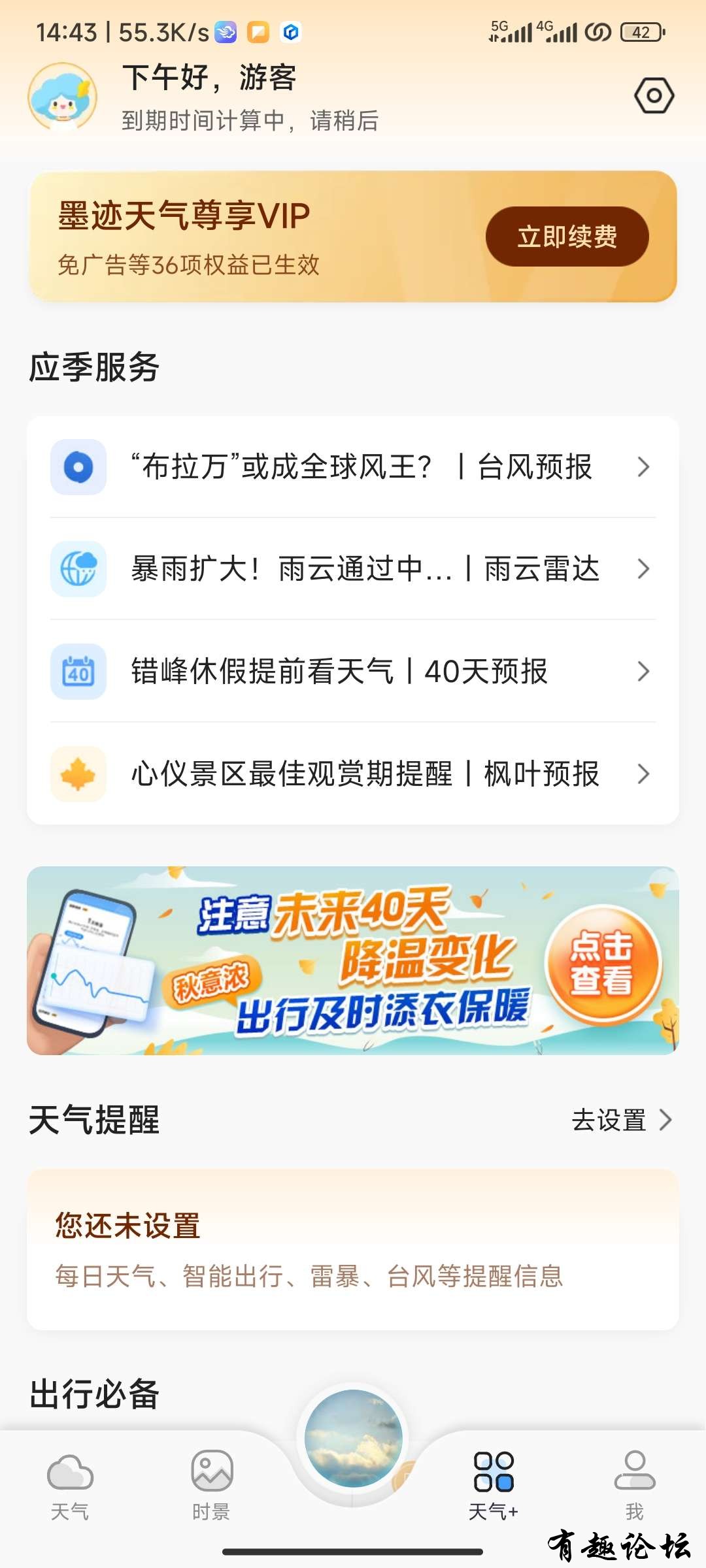
Task: Tap 去设置 for weather reminders
Action: 621,1120
